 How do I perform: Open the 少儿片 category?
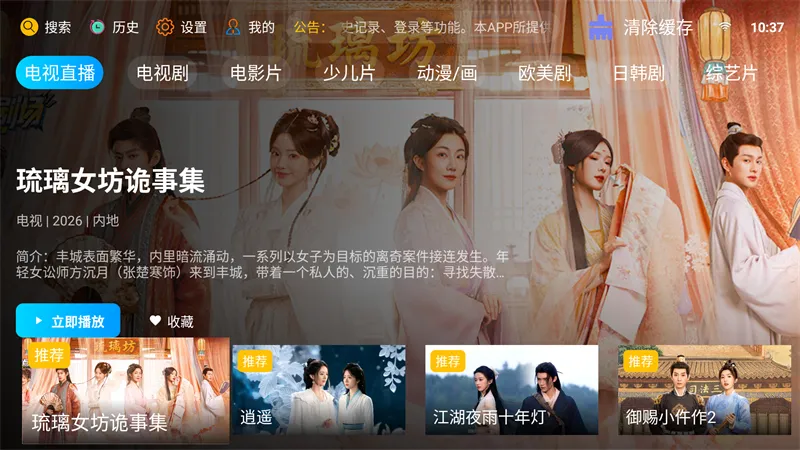point(349,73)
